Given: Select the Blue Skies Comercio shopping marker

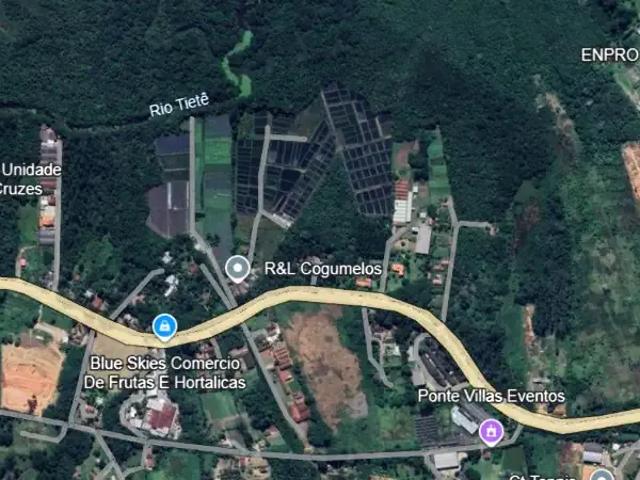Looking at the screenshot, I should click(164, 326).
